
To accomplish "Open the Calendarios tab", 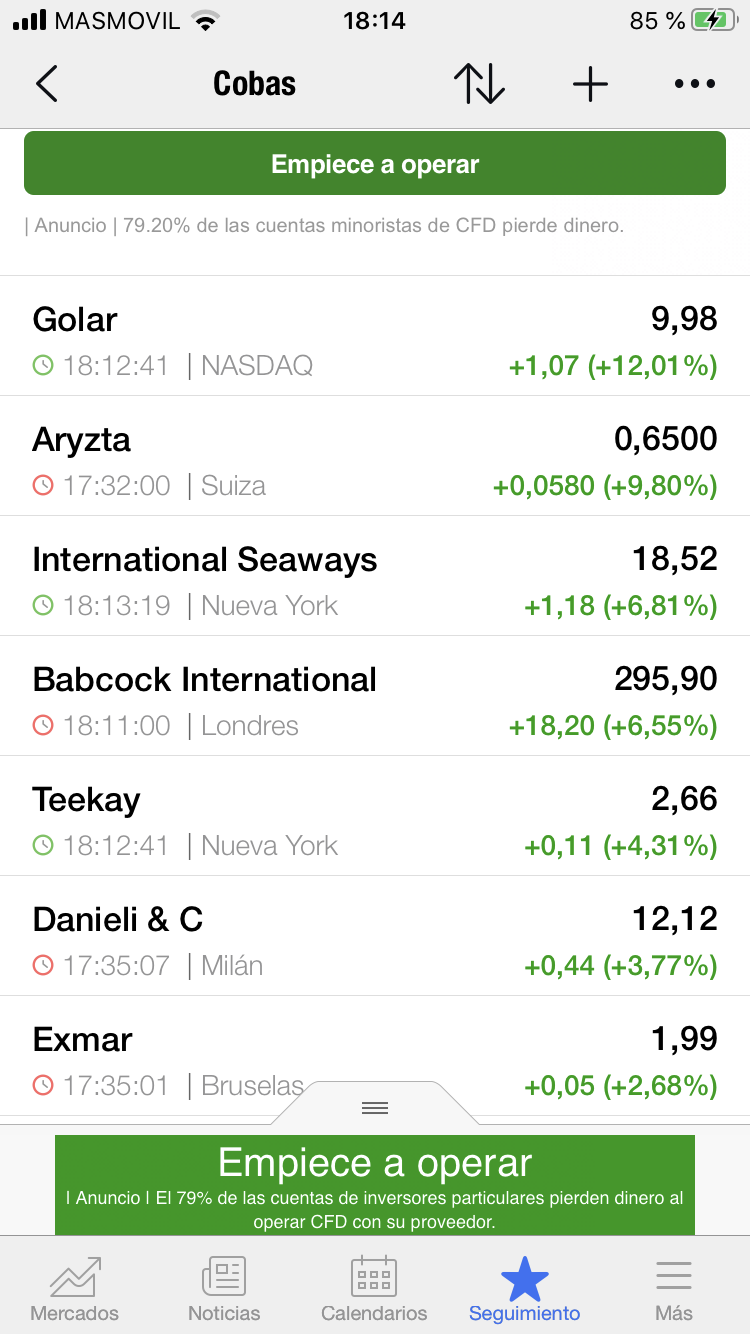I will [374, 1288].
